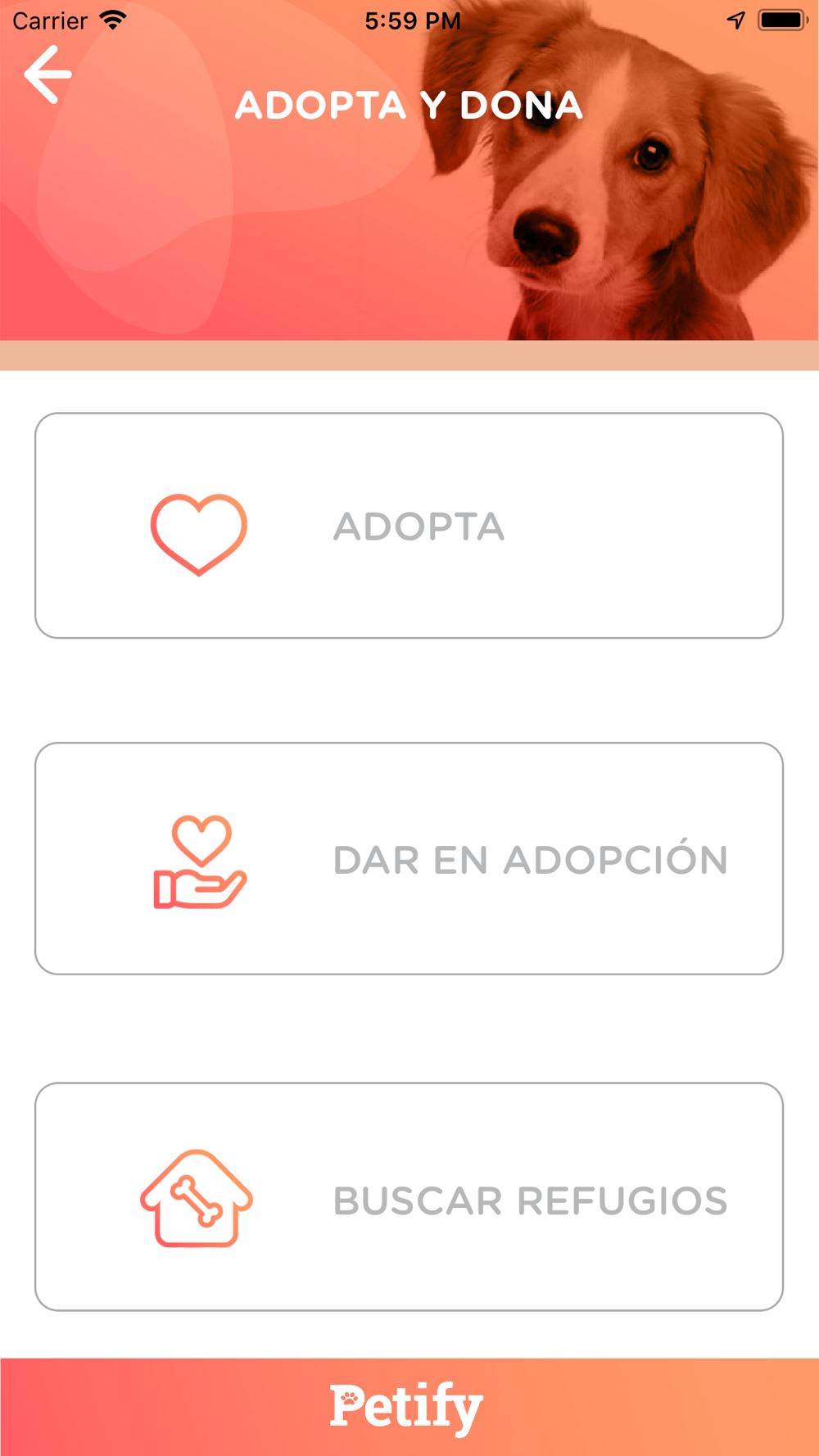819x1456 pixels.
Task: Open the ADOPTA option
Action: (409, 526)
